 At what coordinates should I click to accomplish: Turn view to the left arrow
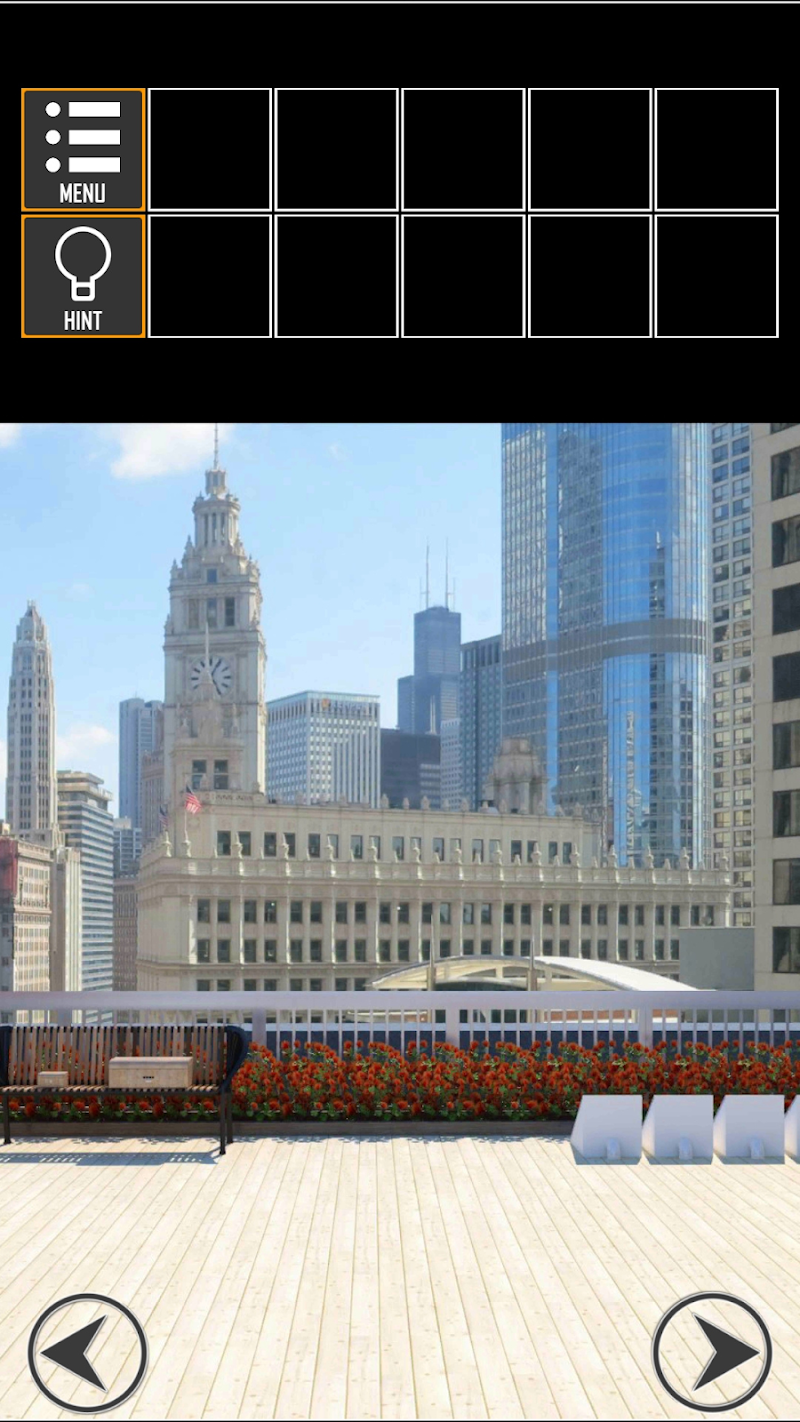[87, 1352]
